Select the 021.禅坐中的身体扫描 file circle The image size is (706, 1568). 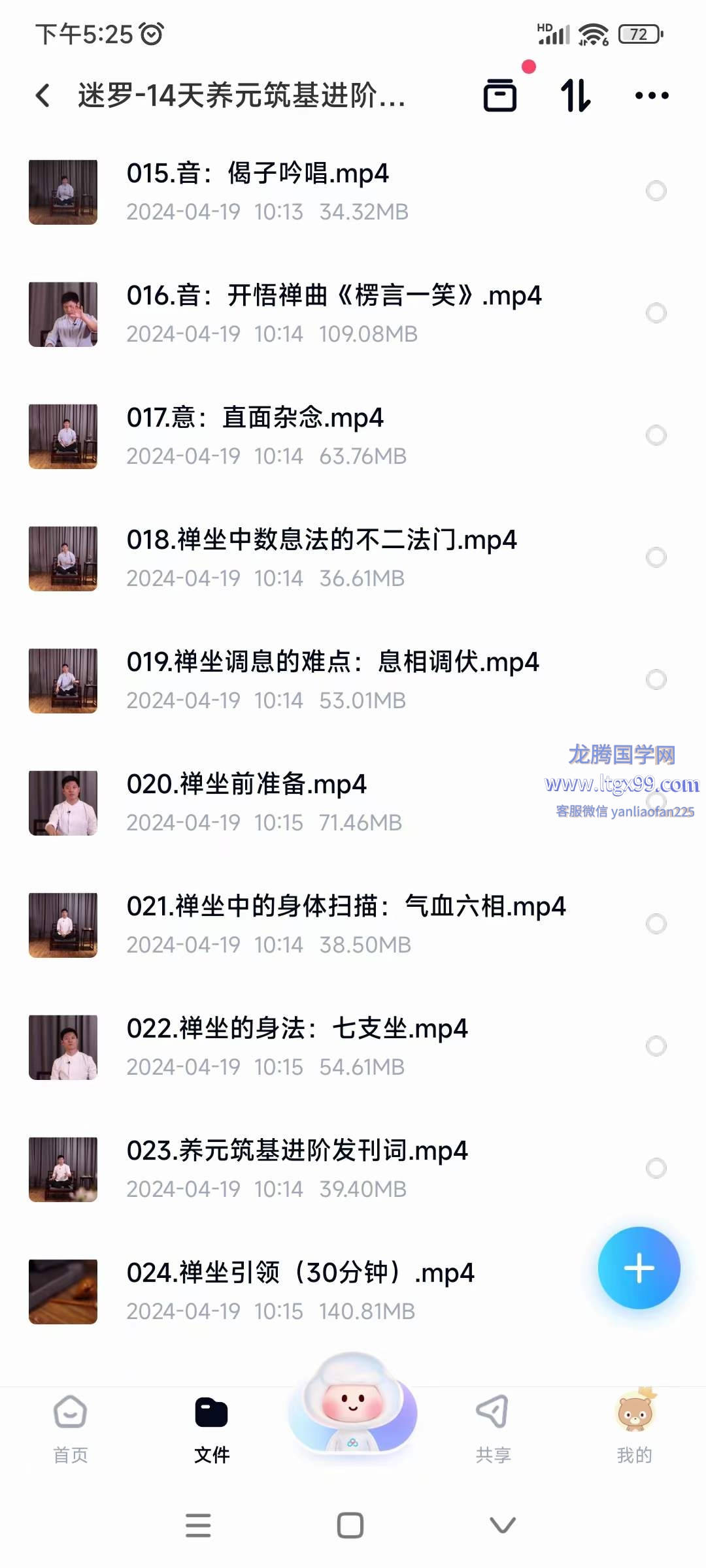[x=656, y=924]
